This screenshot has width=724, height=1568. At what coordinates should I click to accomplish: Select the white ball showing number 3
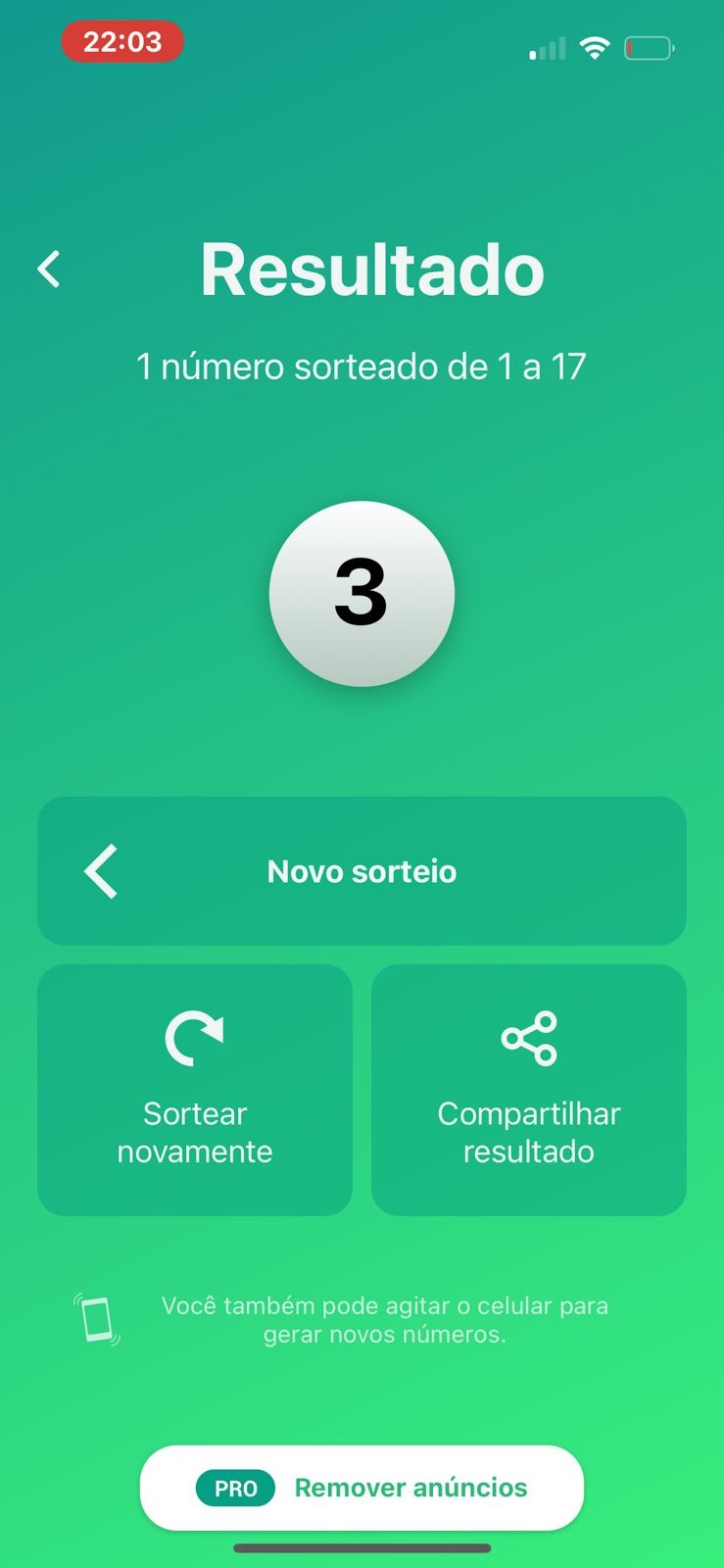click(362, 593)
